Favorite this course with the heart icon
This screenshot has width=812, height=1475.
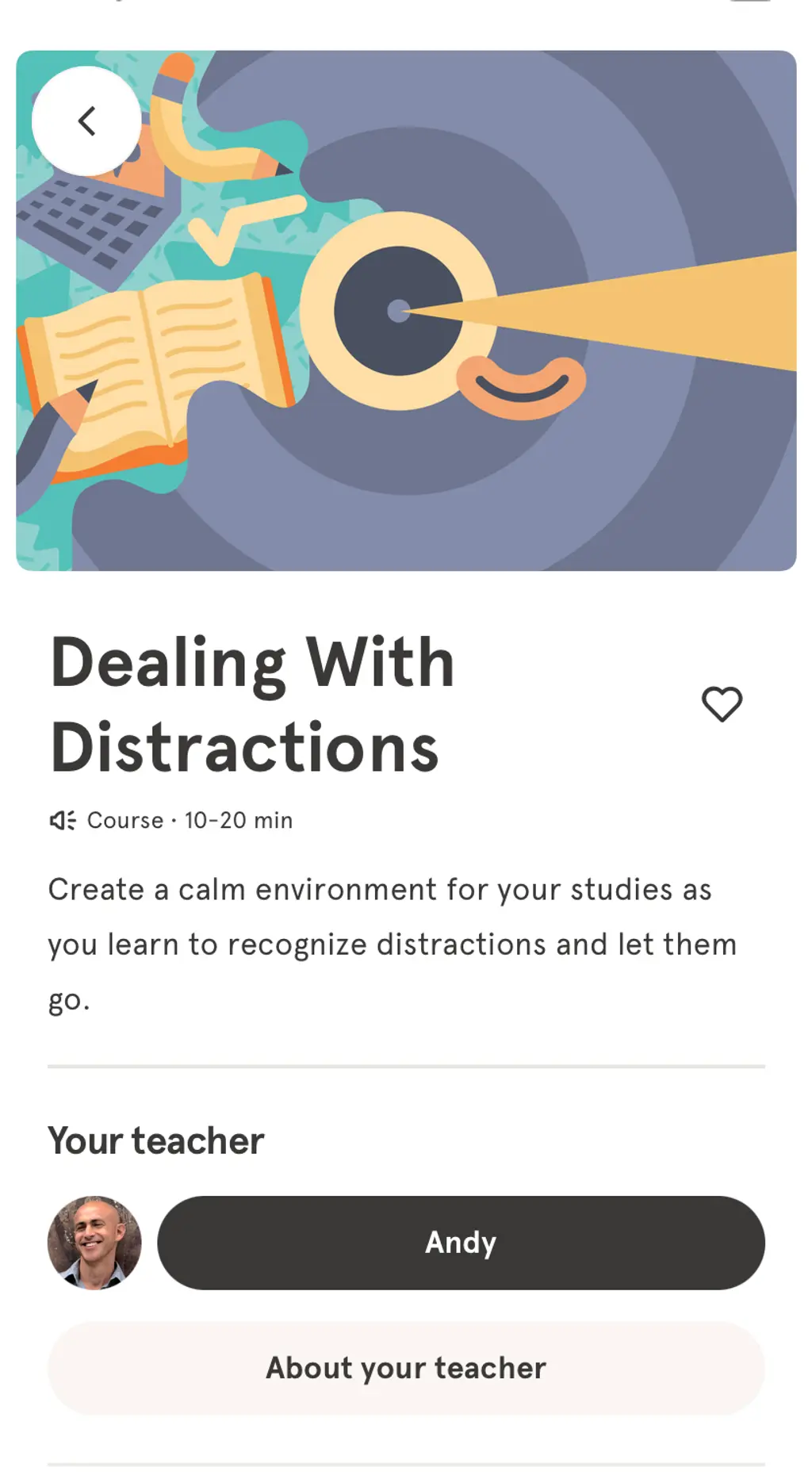point(722,704)
